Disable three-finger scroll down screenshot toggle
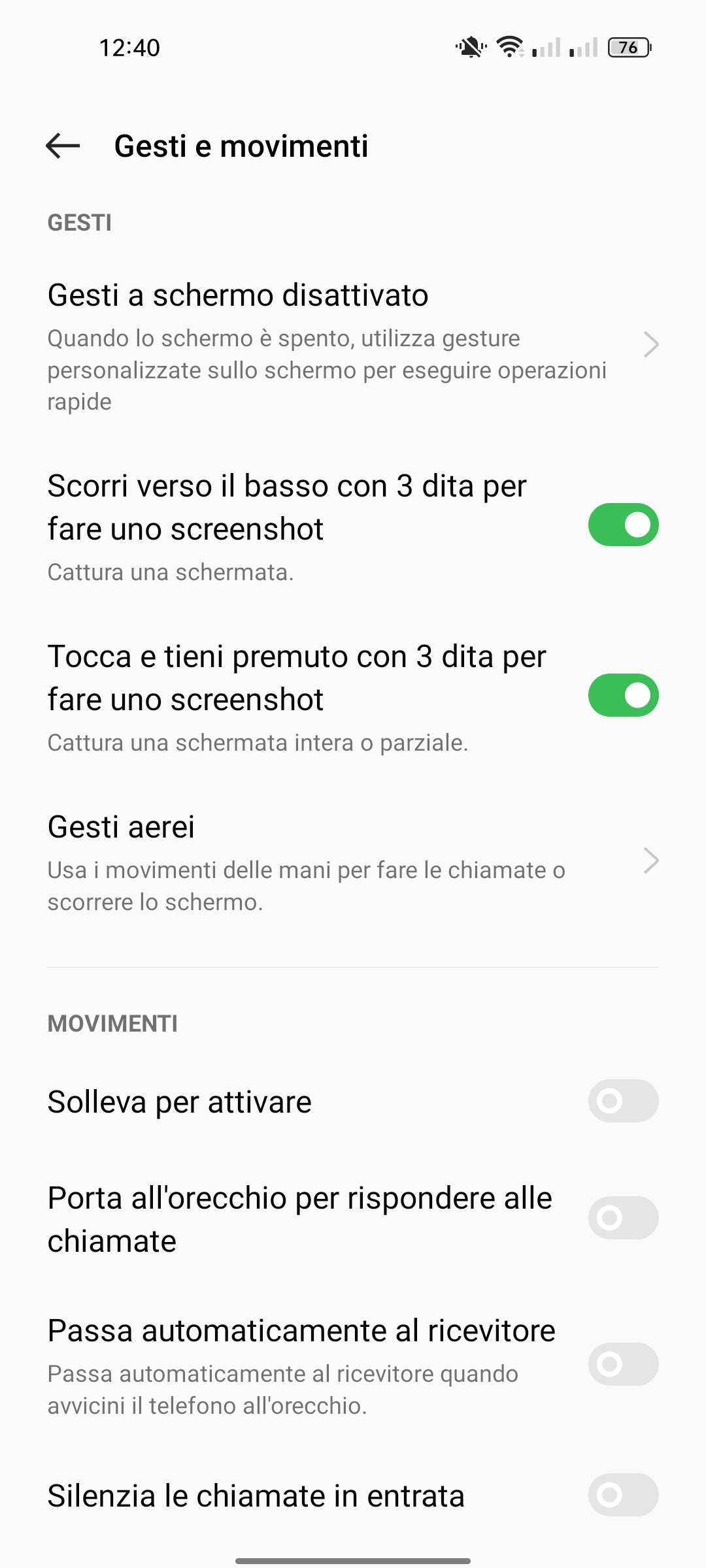This screenshot has width=706, height=1568. click(x=622, y=525)
